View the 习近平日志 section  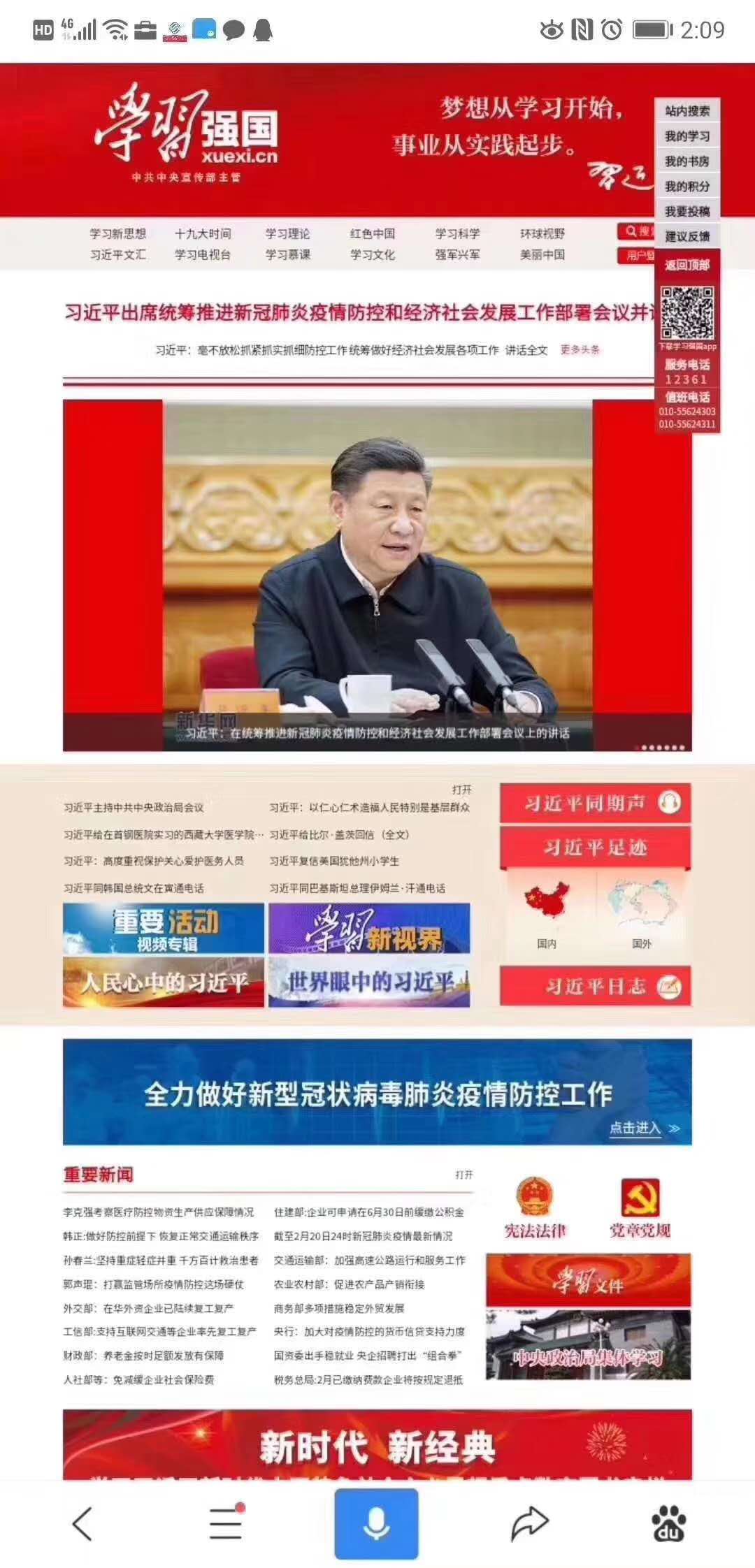click(x=595, y=986)
